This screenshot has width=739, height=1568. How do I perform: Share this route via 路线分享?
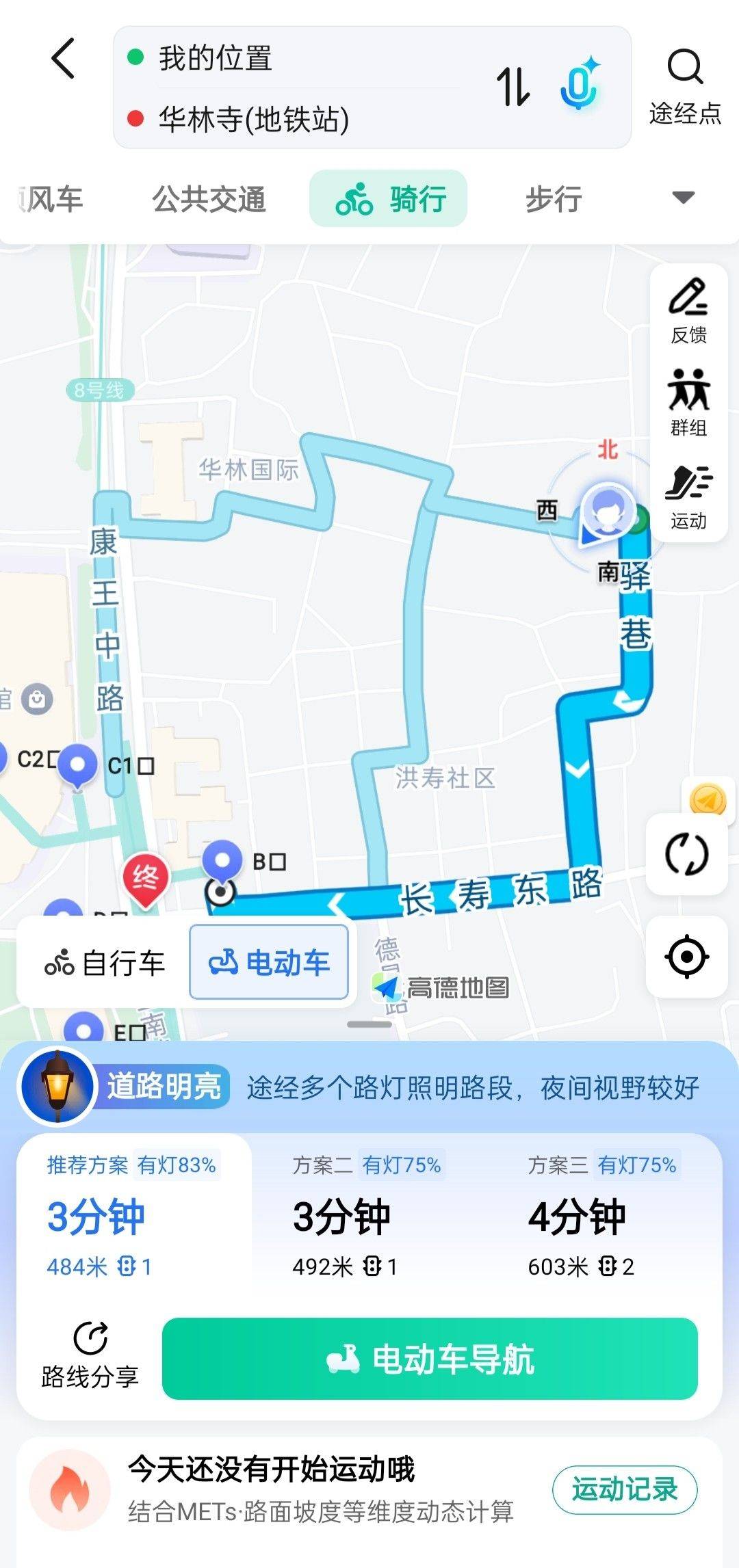pos(90,1357)
